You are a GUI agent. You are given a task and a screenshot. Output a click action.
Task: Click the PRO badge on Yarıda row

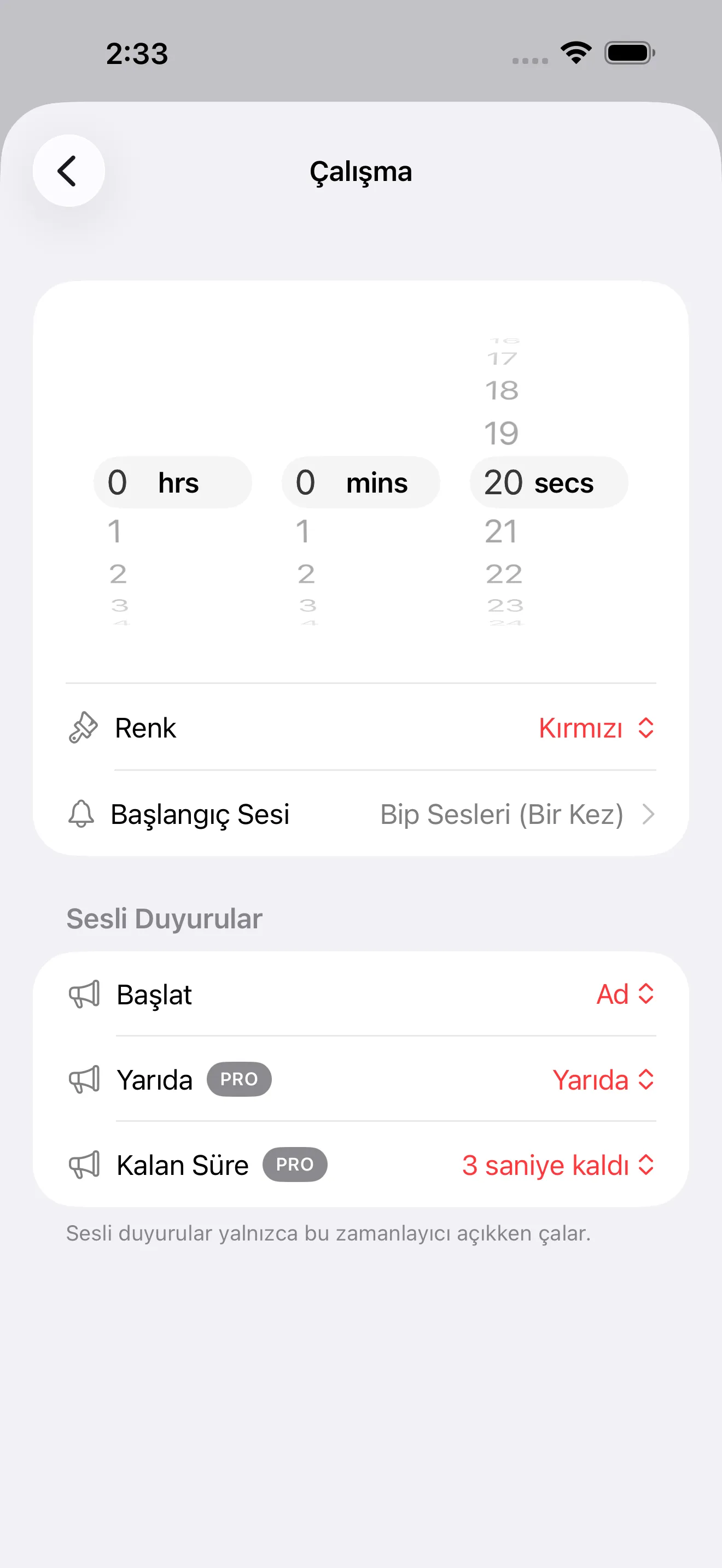pos(239,1079)
